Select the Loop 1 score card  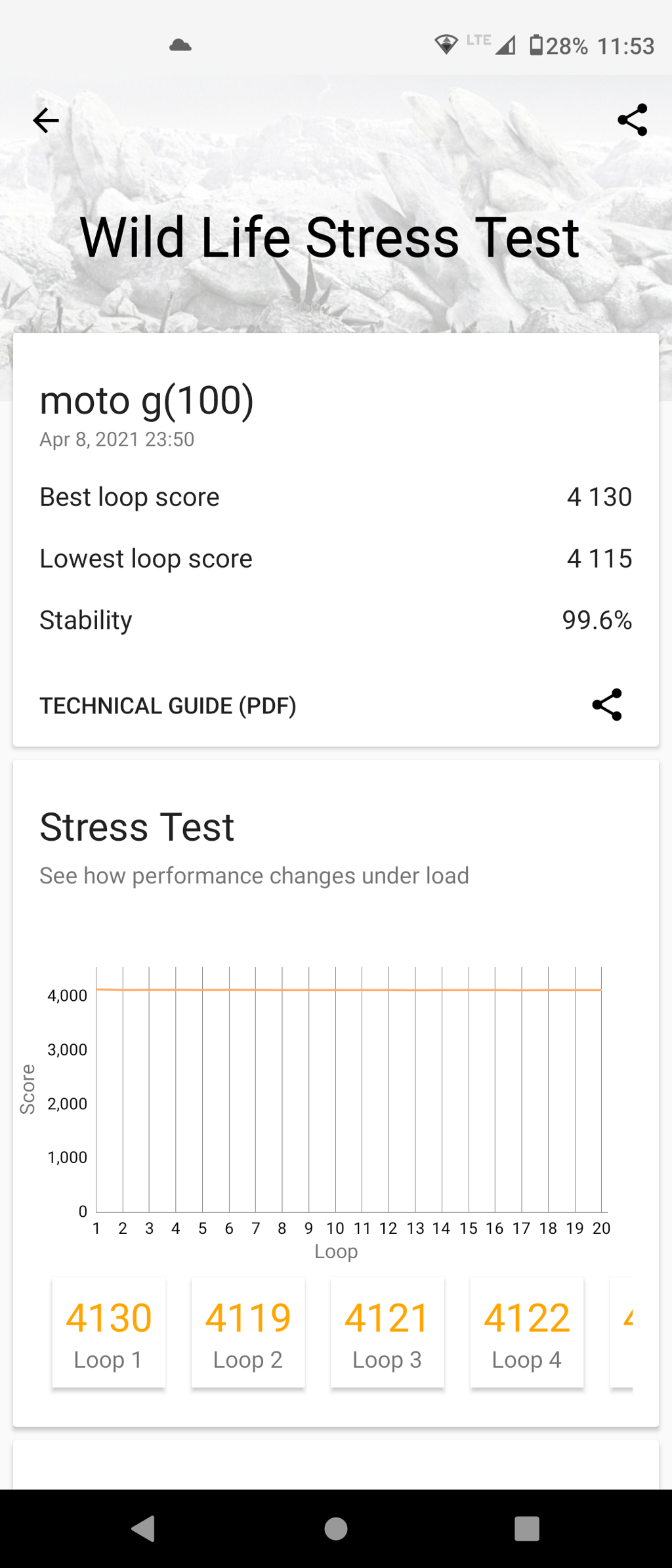[x=109, y=1333]
